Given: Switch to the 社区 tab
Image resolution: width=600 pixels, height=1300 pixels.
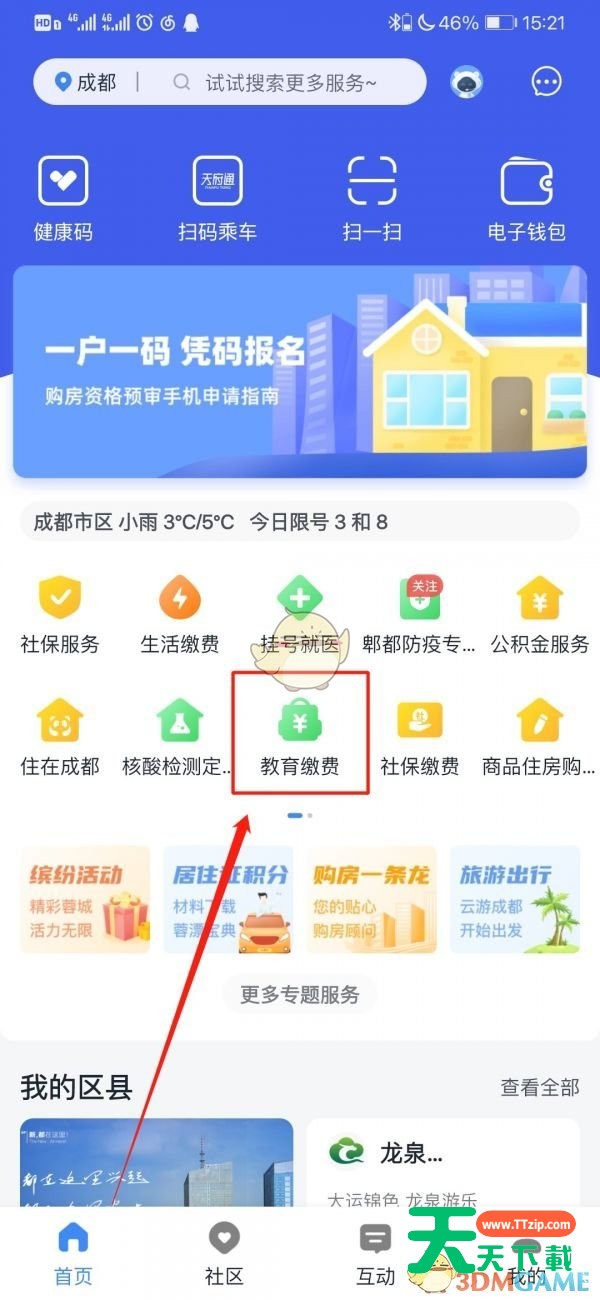Looking at the screenshot, I should (x=224, y=1254).
